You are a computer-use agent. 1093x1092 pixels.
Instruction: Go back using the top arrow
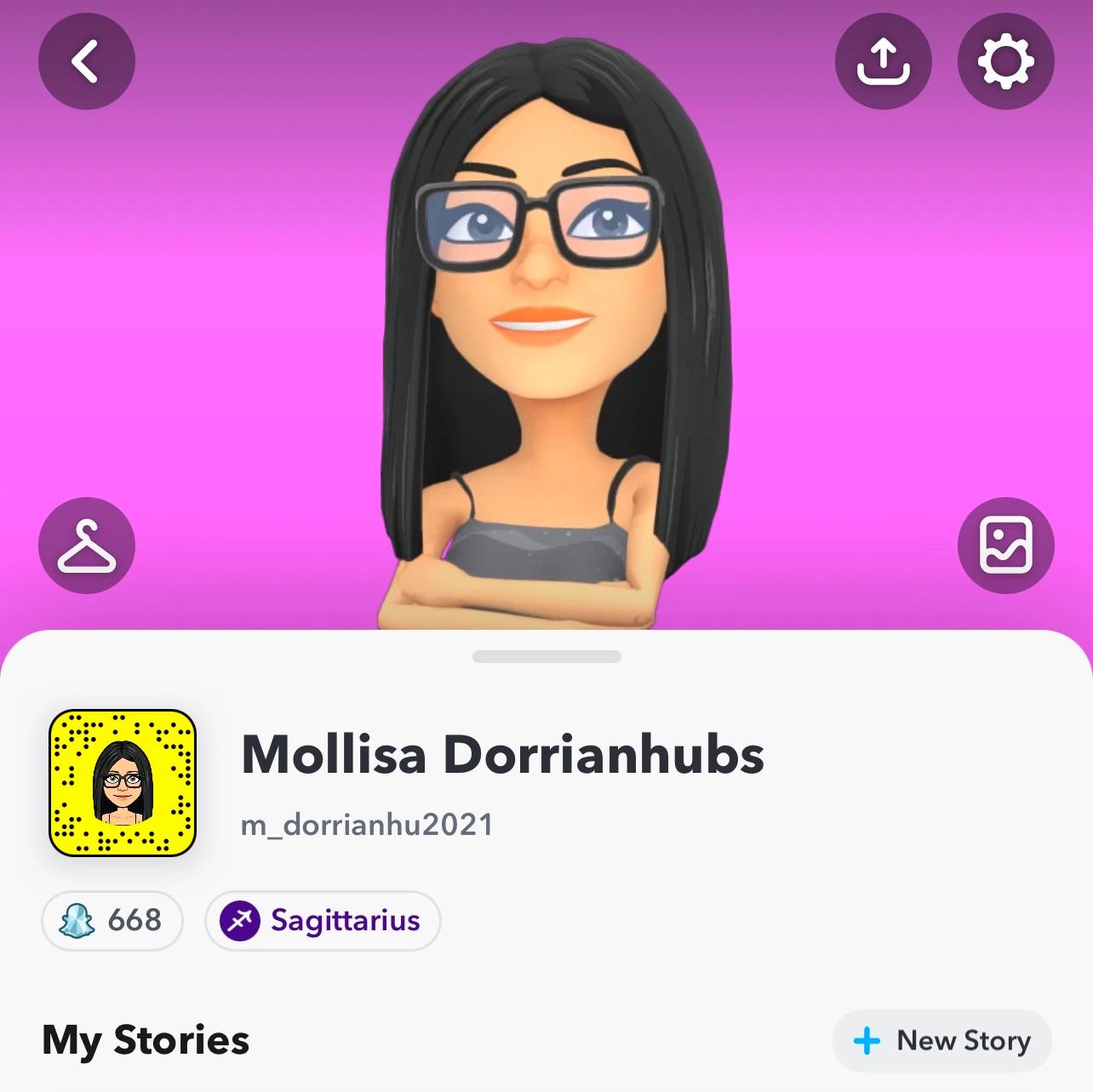click(x=86, y=61)
